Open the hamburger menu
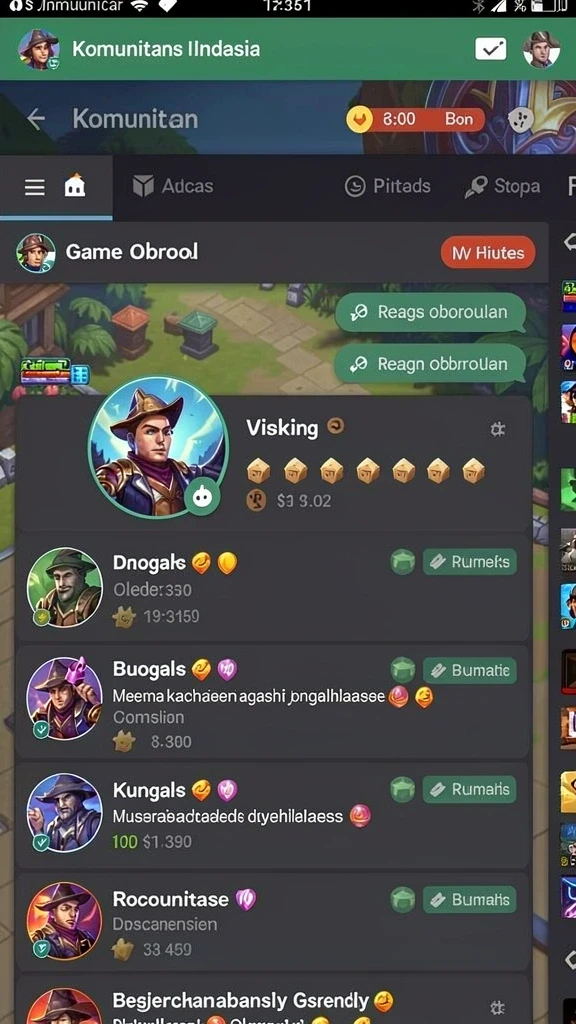 point(35,188)
